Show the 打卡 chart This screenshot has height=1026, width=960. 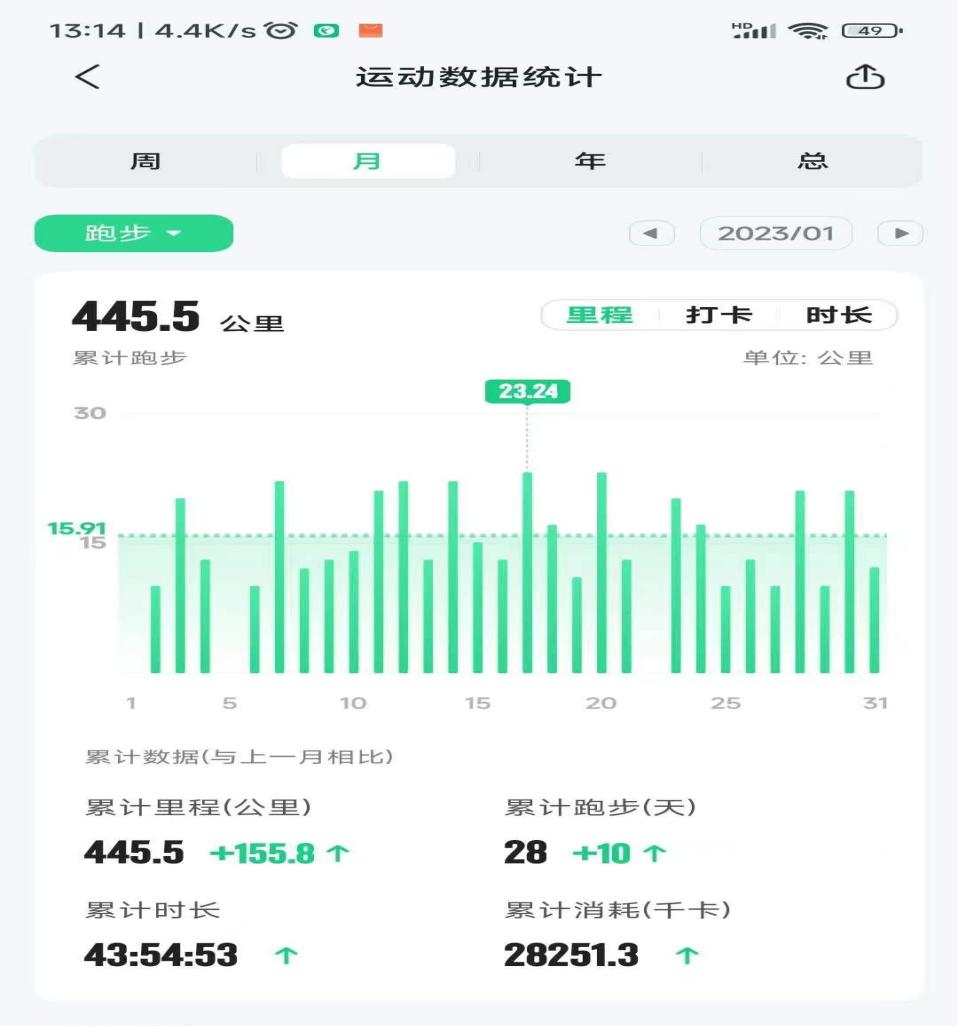click(719, 315)
